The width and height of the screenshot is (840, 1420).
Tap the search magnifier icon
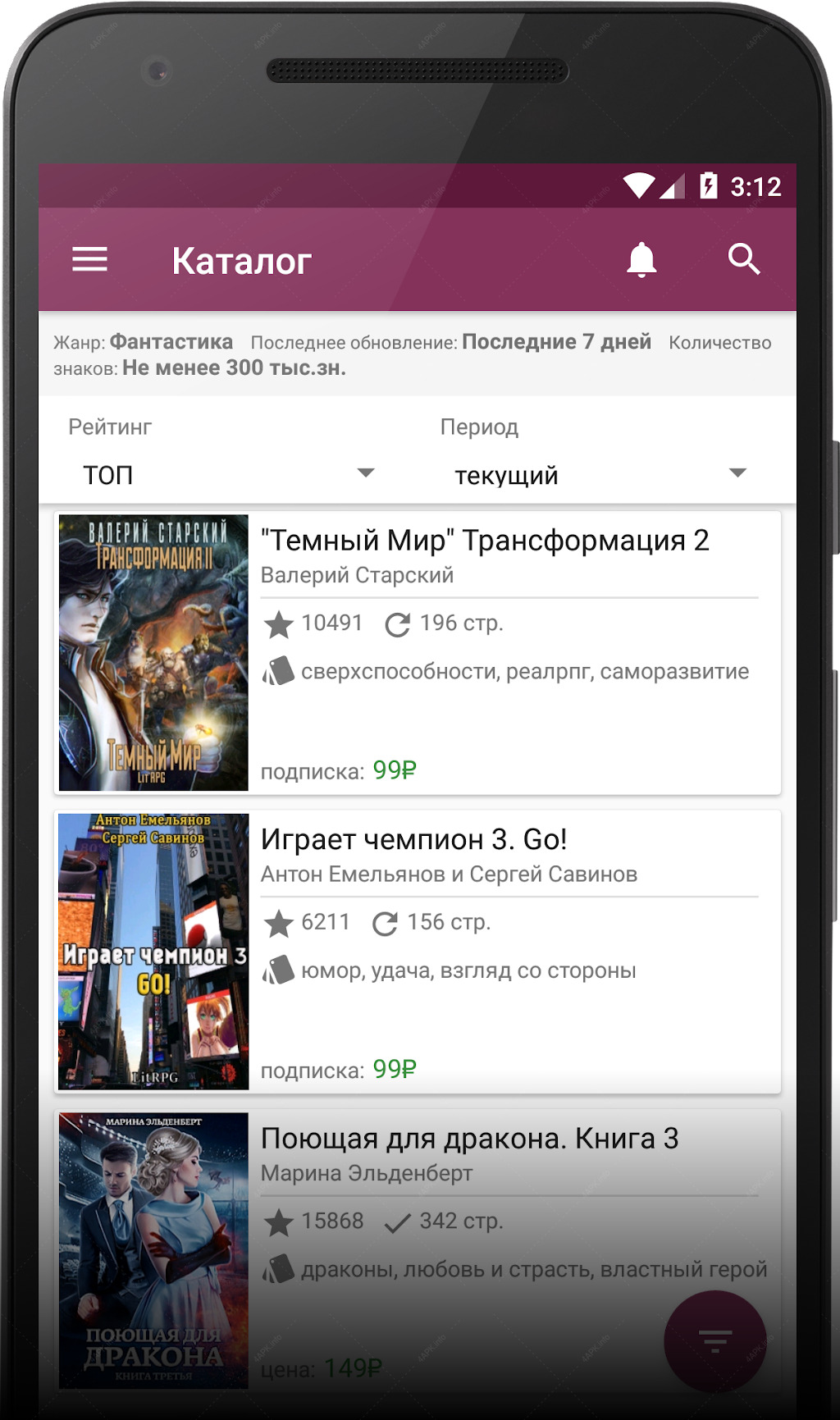tap(744, 259)
